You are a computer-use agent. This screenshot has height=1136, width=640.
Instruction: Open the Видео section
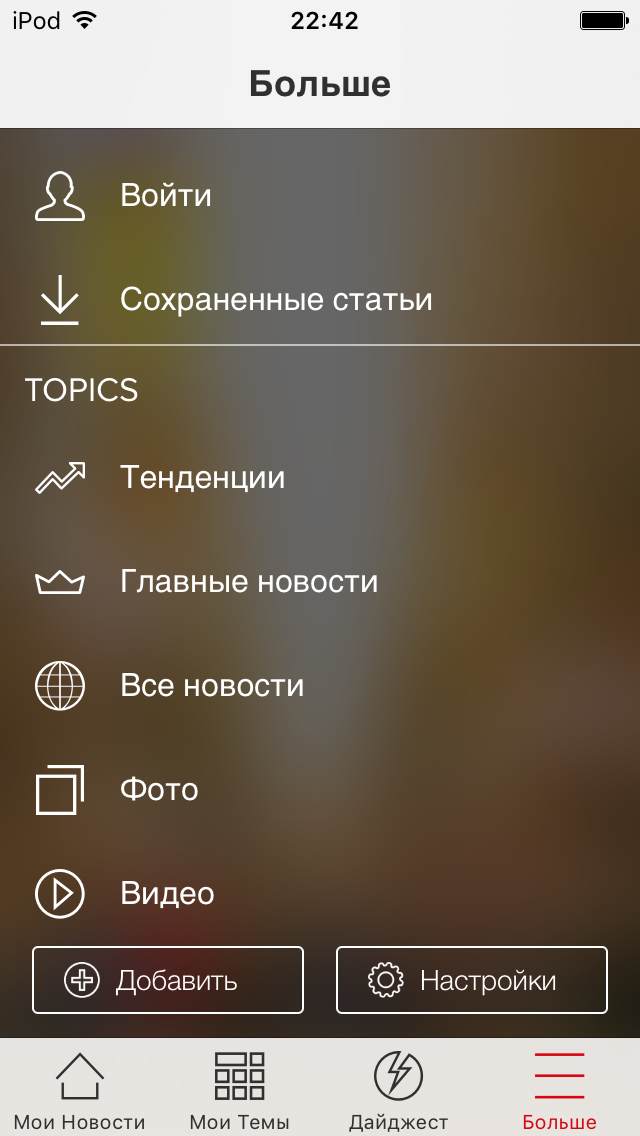320,893
